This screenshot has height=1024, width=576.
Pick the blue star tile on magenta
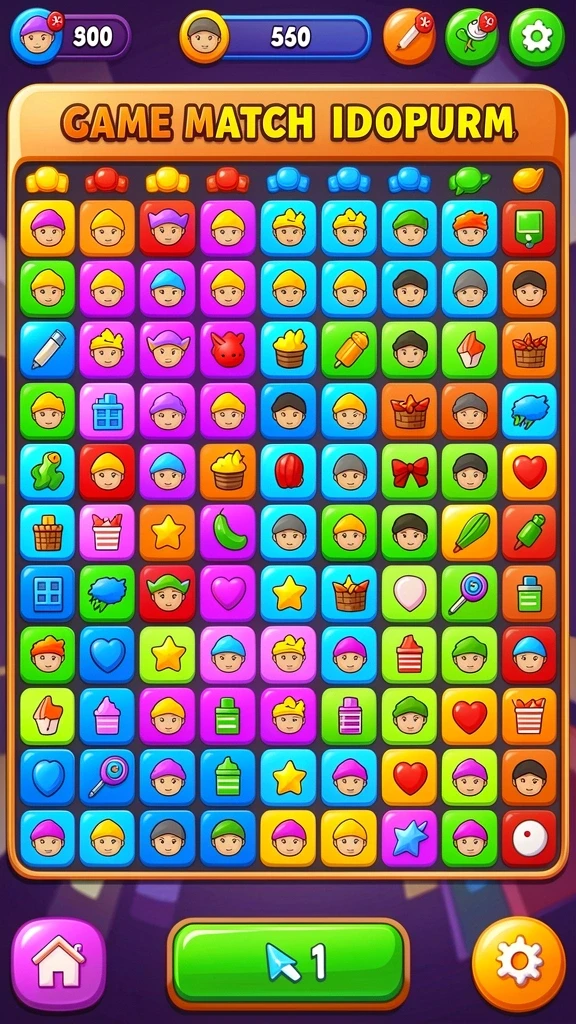click(x=409, y=838)
